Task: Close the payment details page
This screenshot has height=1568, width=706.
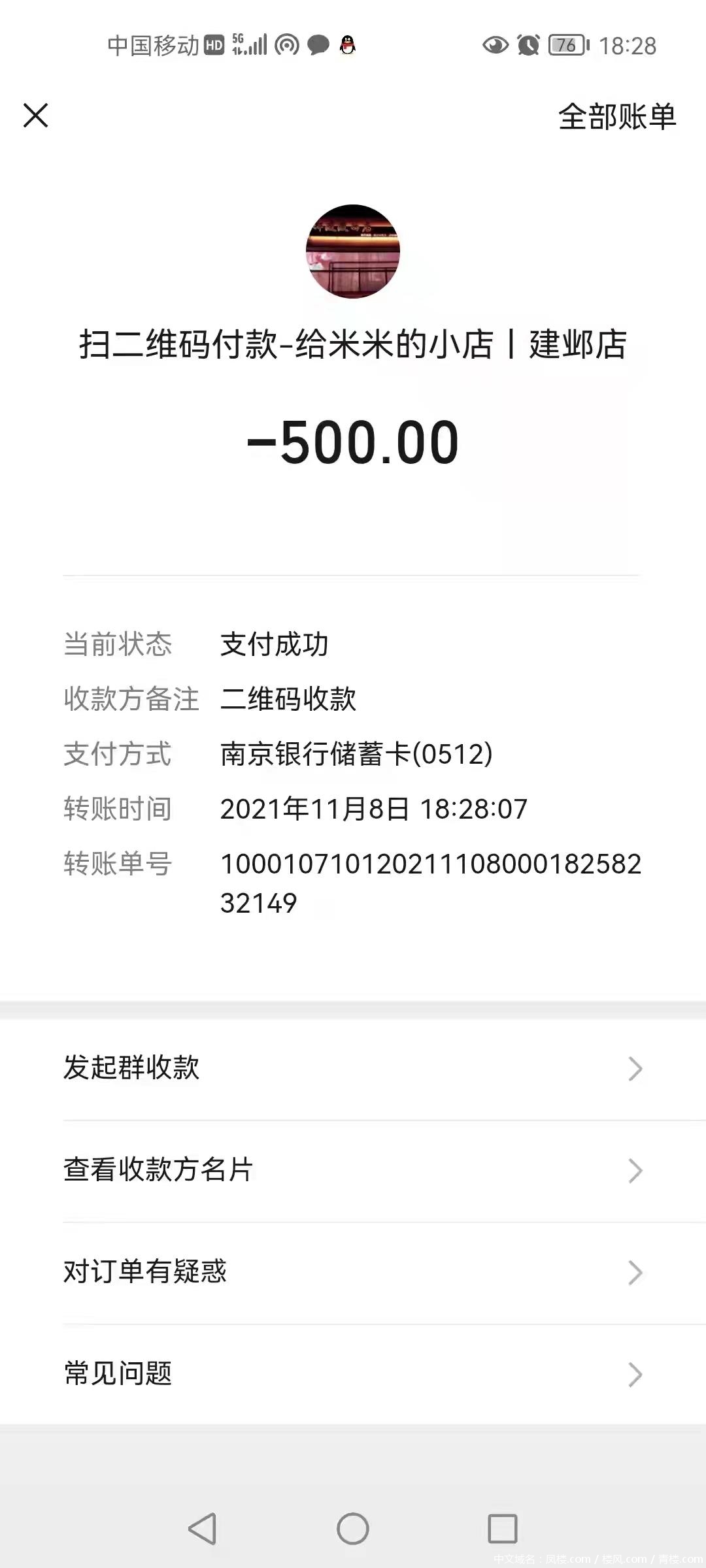Action: tap(36, 116)
